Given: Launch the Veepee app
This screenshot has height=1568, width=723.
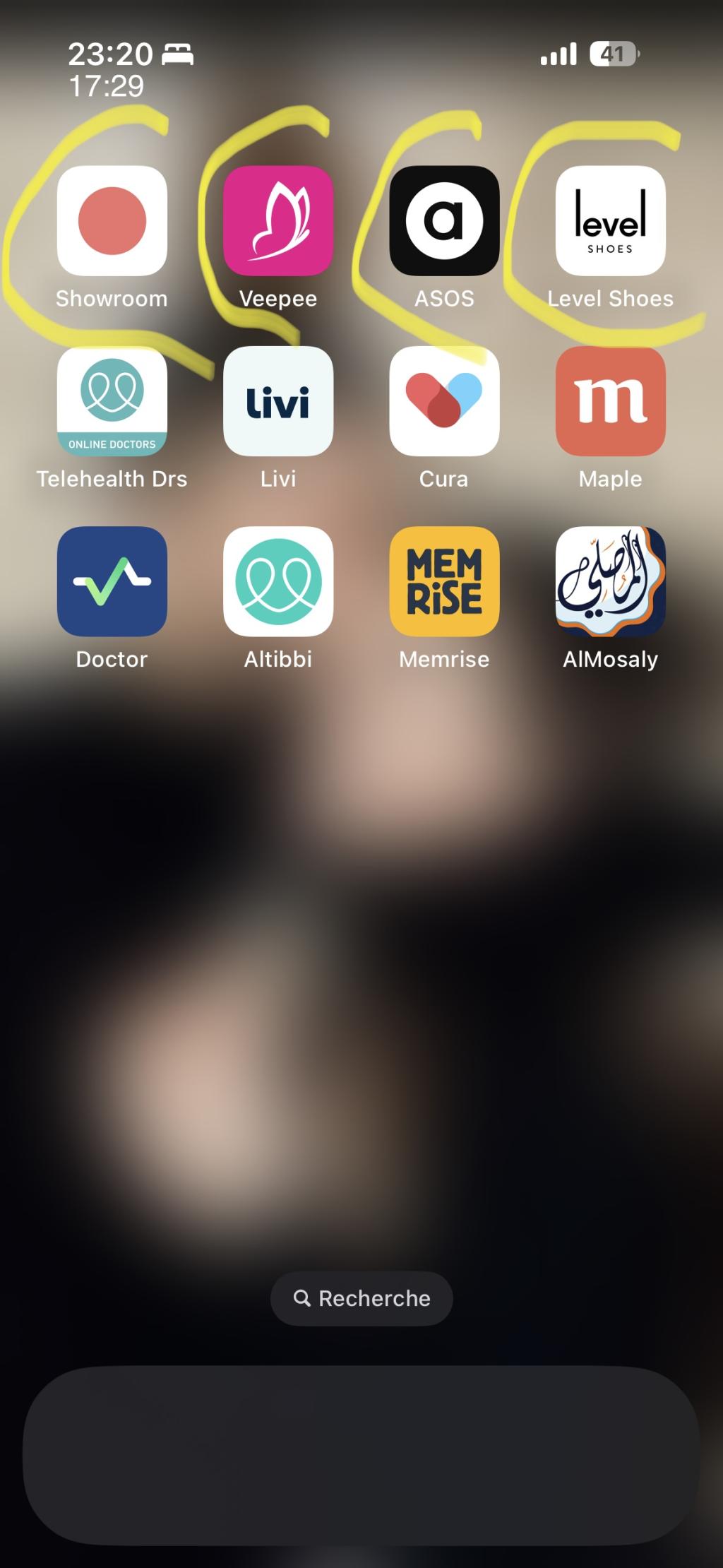Looking at the screenshot, I should (278, 220).
